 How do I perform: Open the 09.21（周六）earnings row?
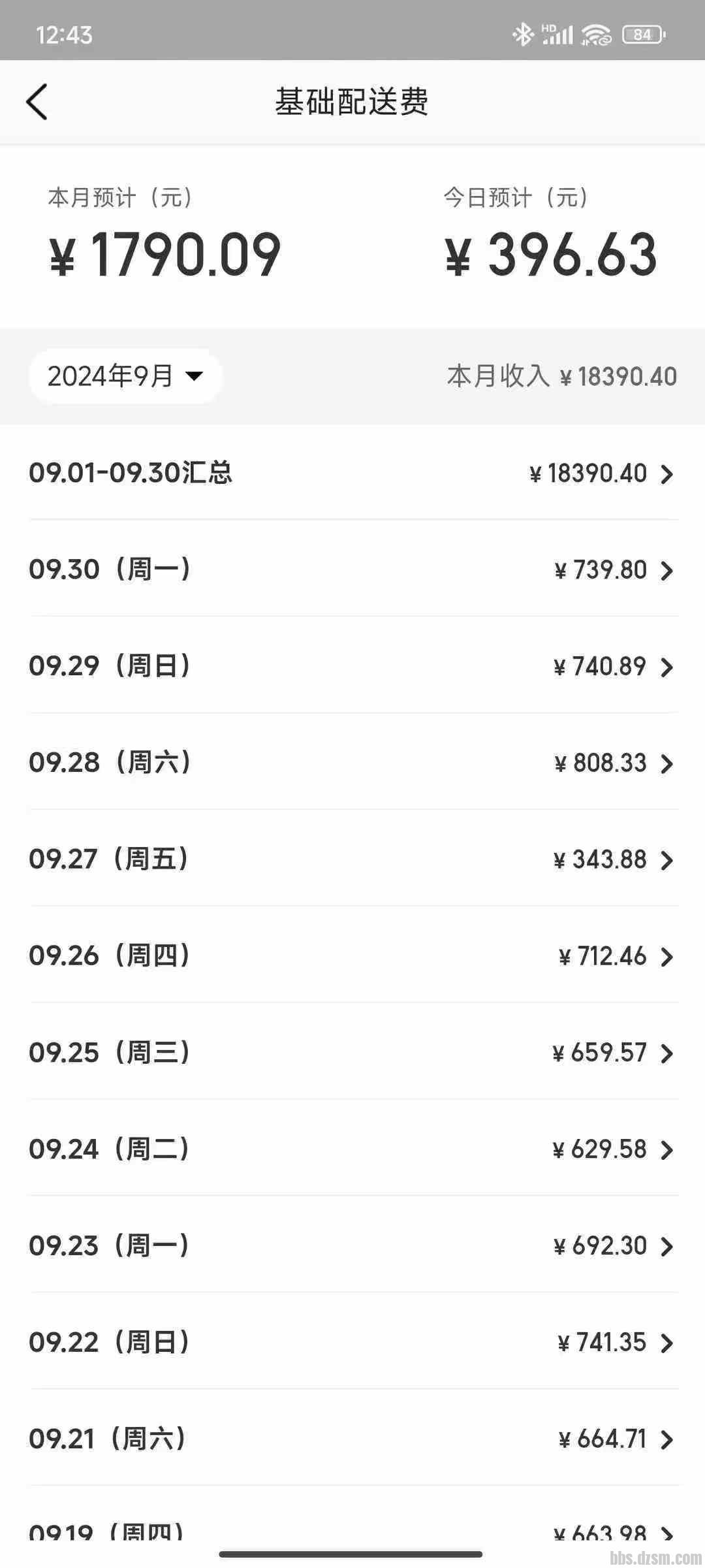[352, 1439]
